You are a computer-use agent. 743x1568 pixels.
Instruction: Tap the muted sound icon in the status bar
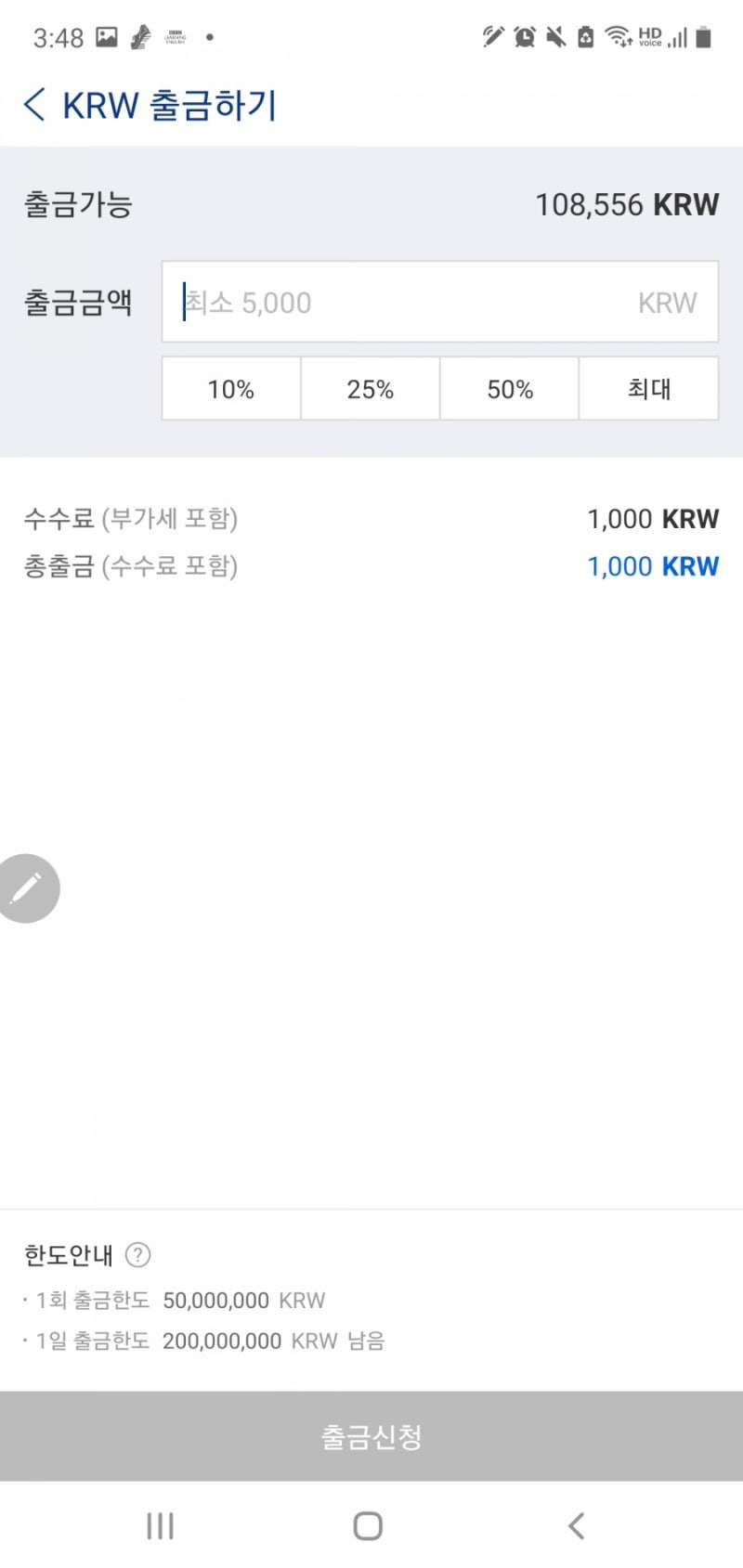(x=557, y=37)
